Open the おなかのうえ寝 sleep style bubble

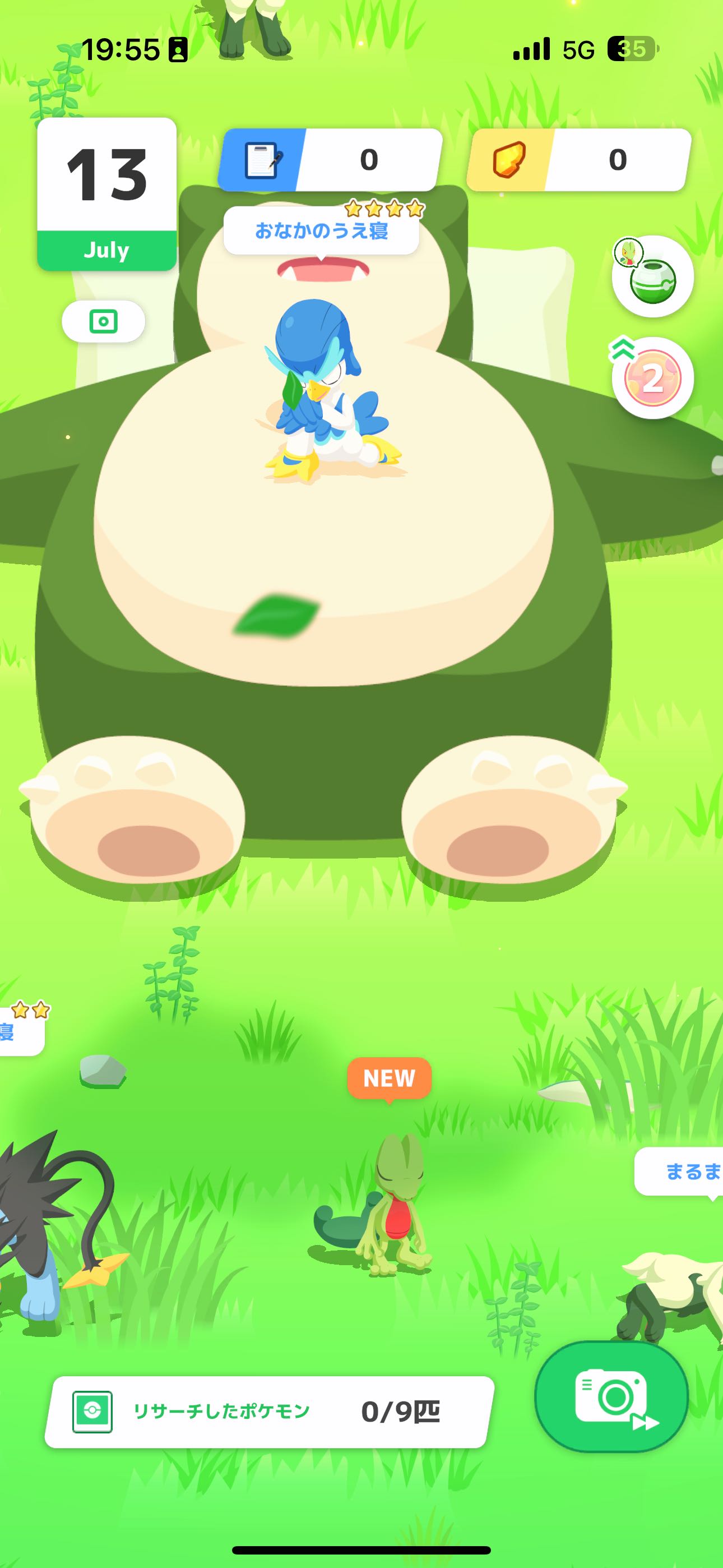coord(321,230)
